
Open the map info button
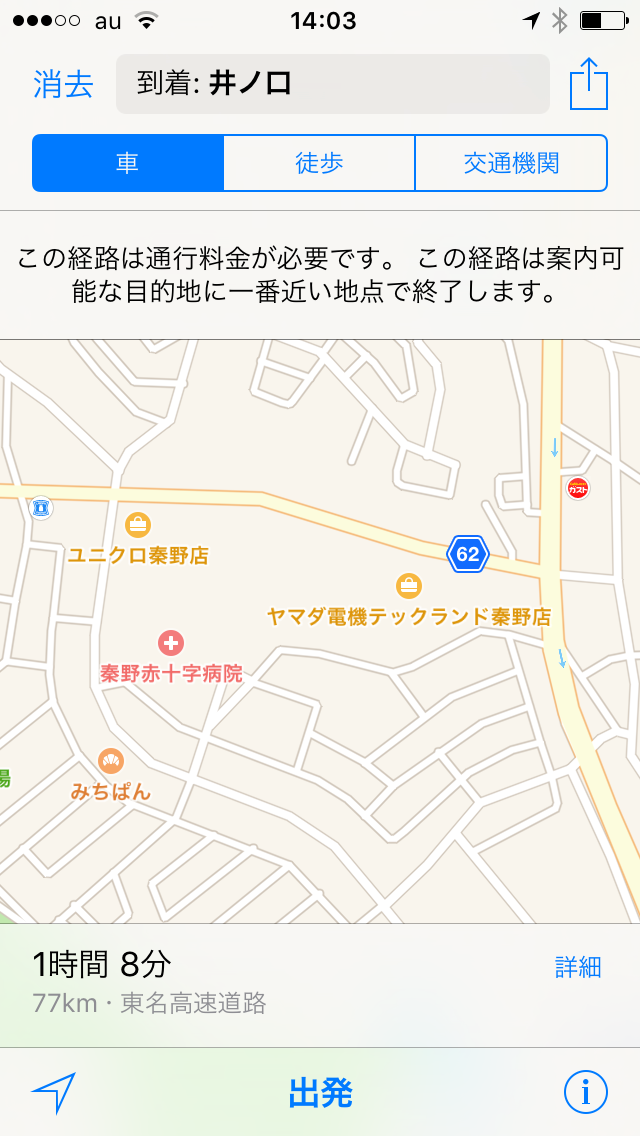586,1092
